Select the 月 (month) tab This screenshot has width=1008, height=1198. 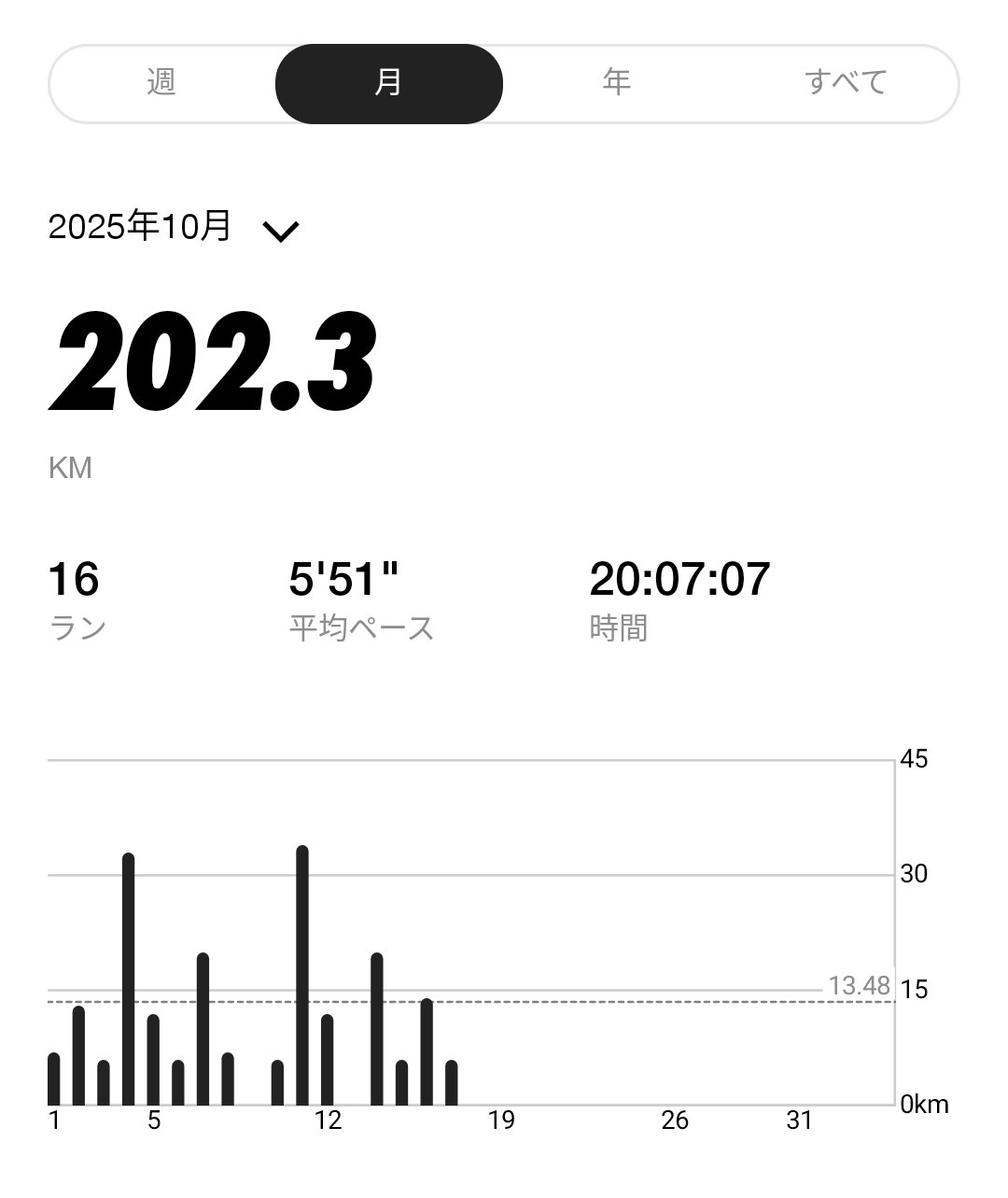[388, 83]
